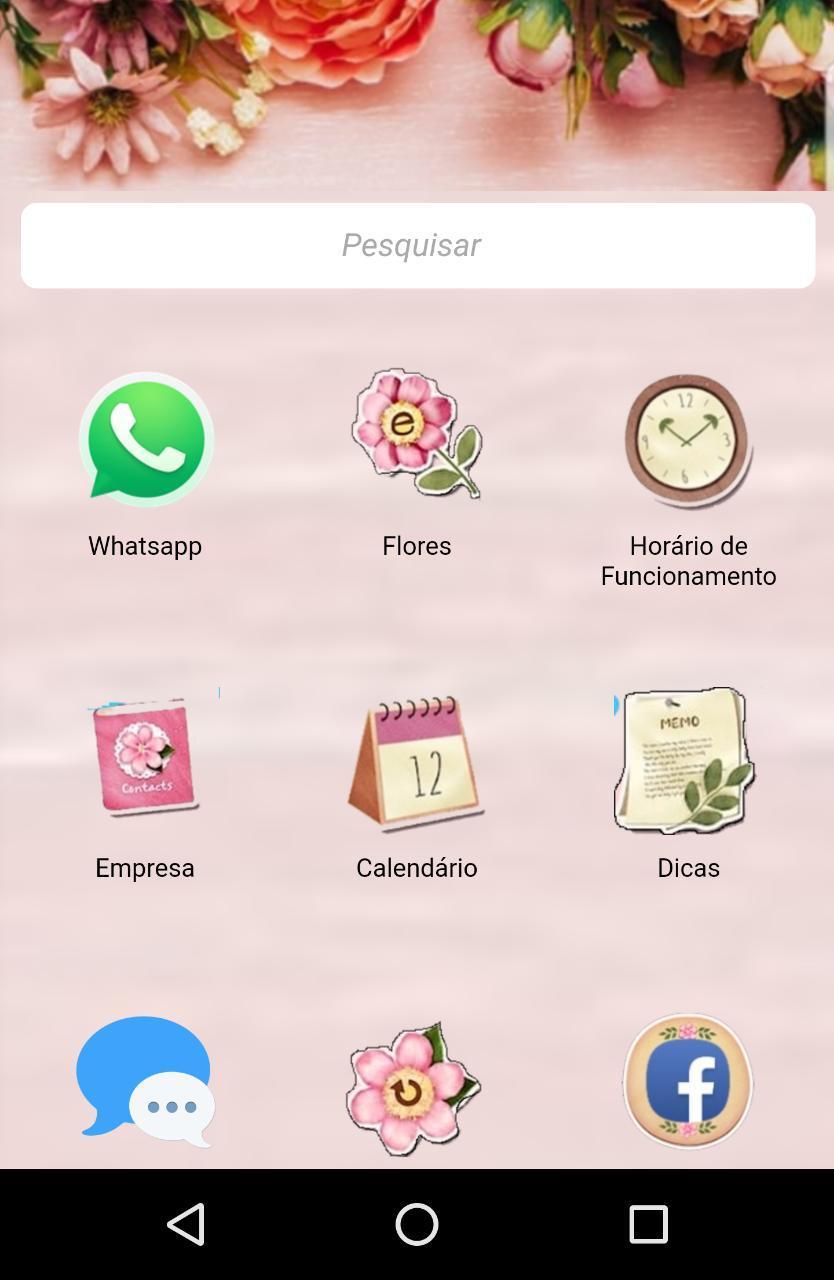Image resolution: width=834 pixels, height=1280 pixels.
Task: Select the Horário de Funcionamento label
Action: click(688, 561)
